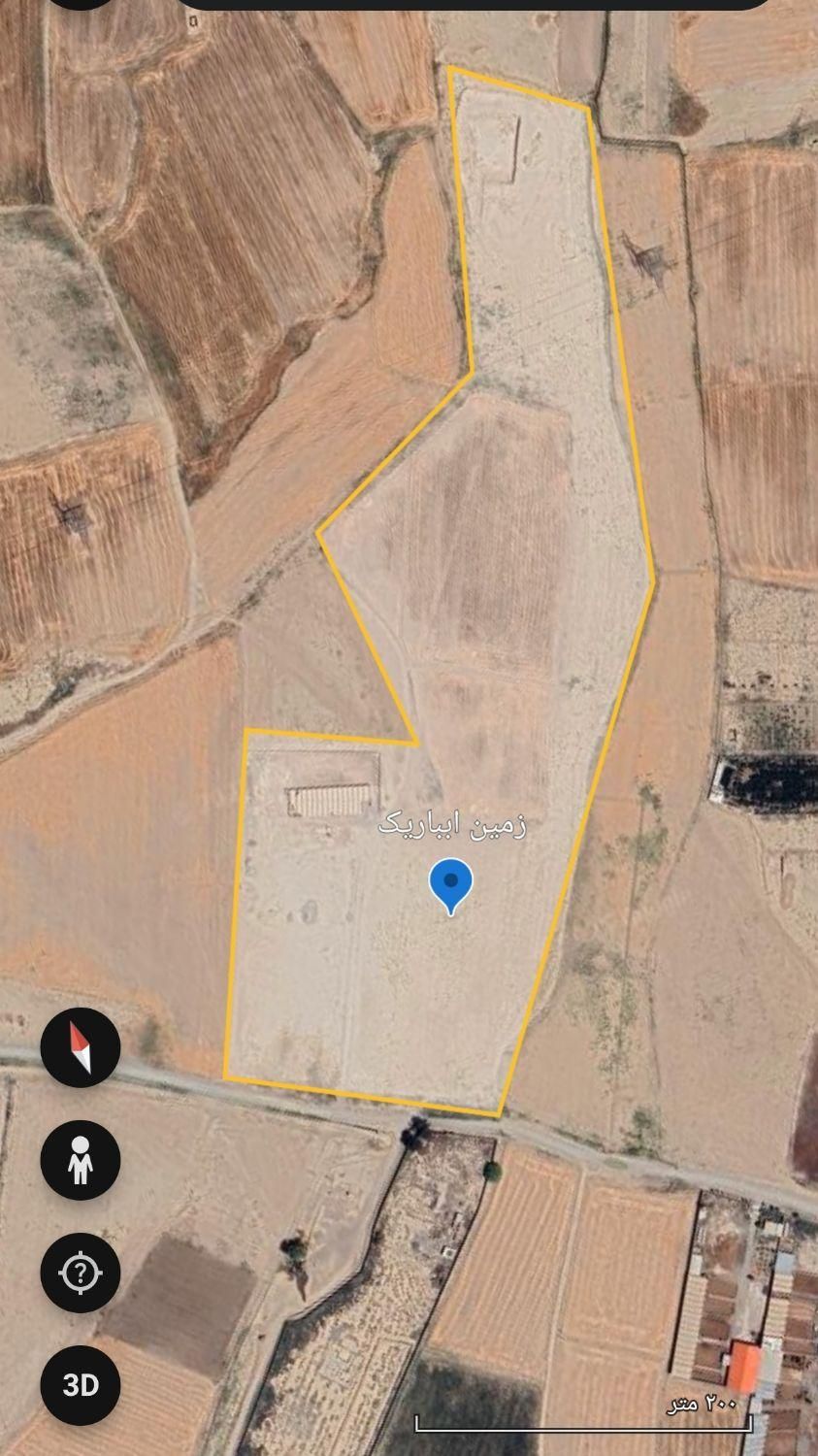Switch to 3D view
The image size is (818, 1456).
tap(81, 1385)
